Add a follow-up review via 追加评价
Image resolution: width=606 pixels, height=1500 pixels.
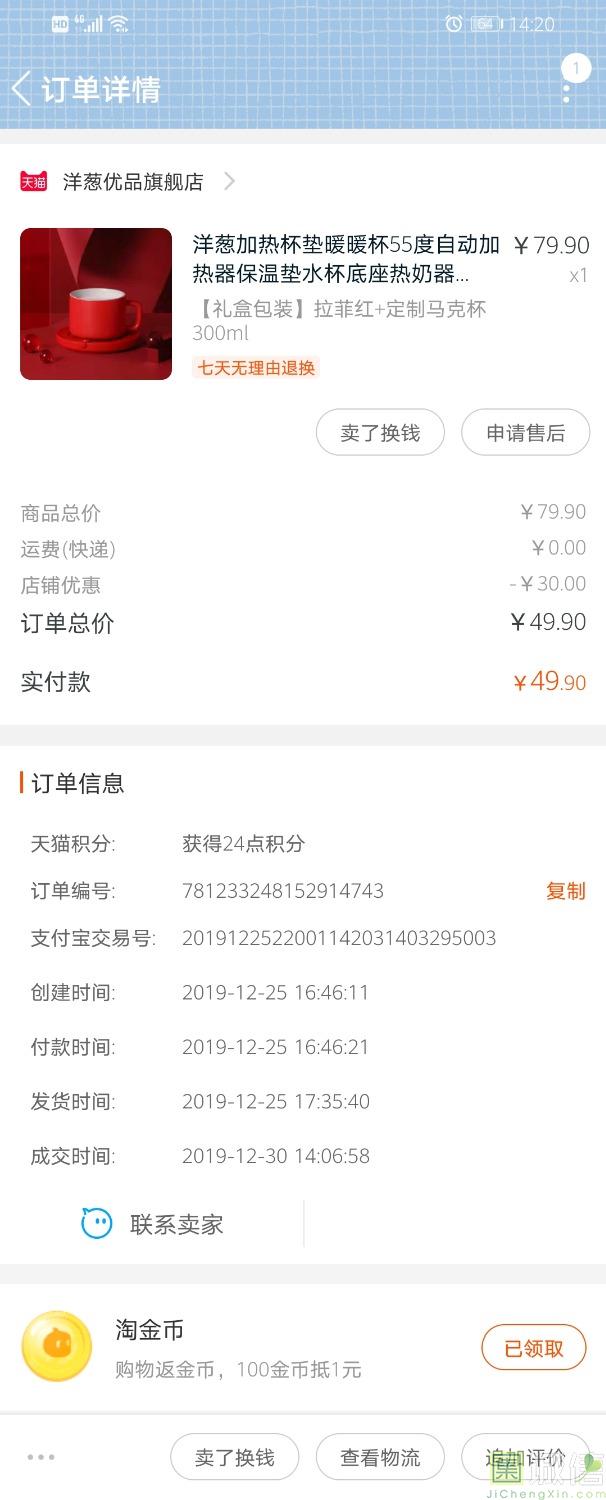click(524, 1457)
